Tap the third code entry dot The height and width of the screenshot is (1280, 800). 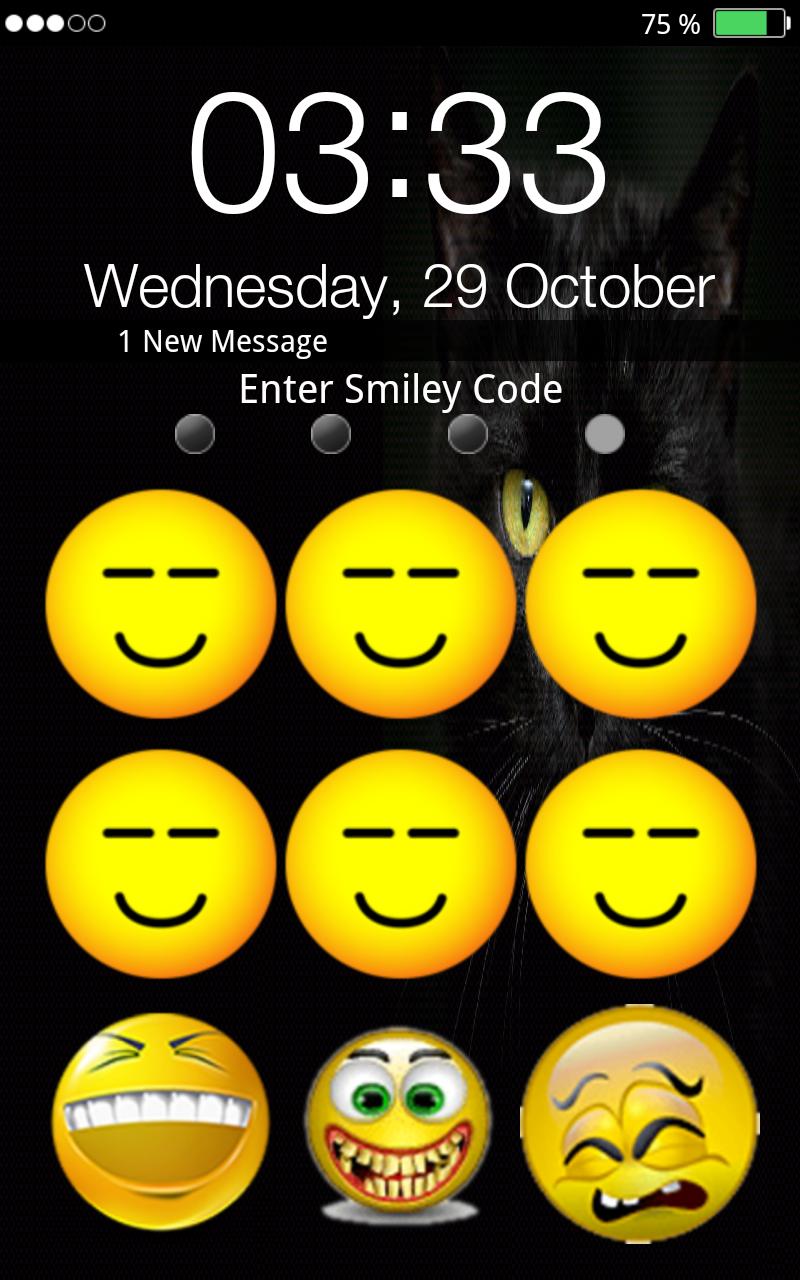coord(467,434)
